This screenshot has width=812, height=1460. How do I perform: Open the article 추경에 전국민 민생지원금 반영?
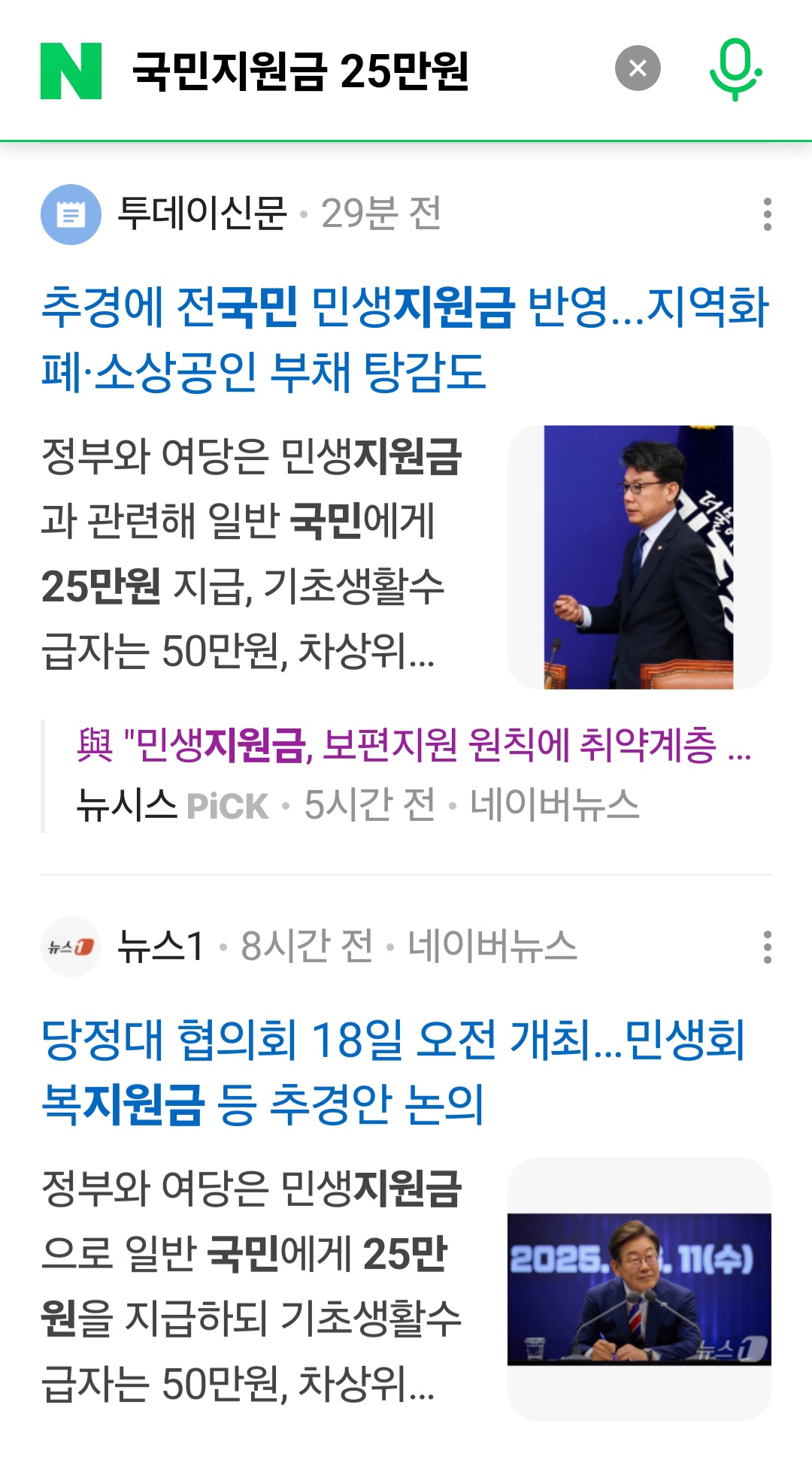point(404,338)
